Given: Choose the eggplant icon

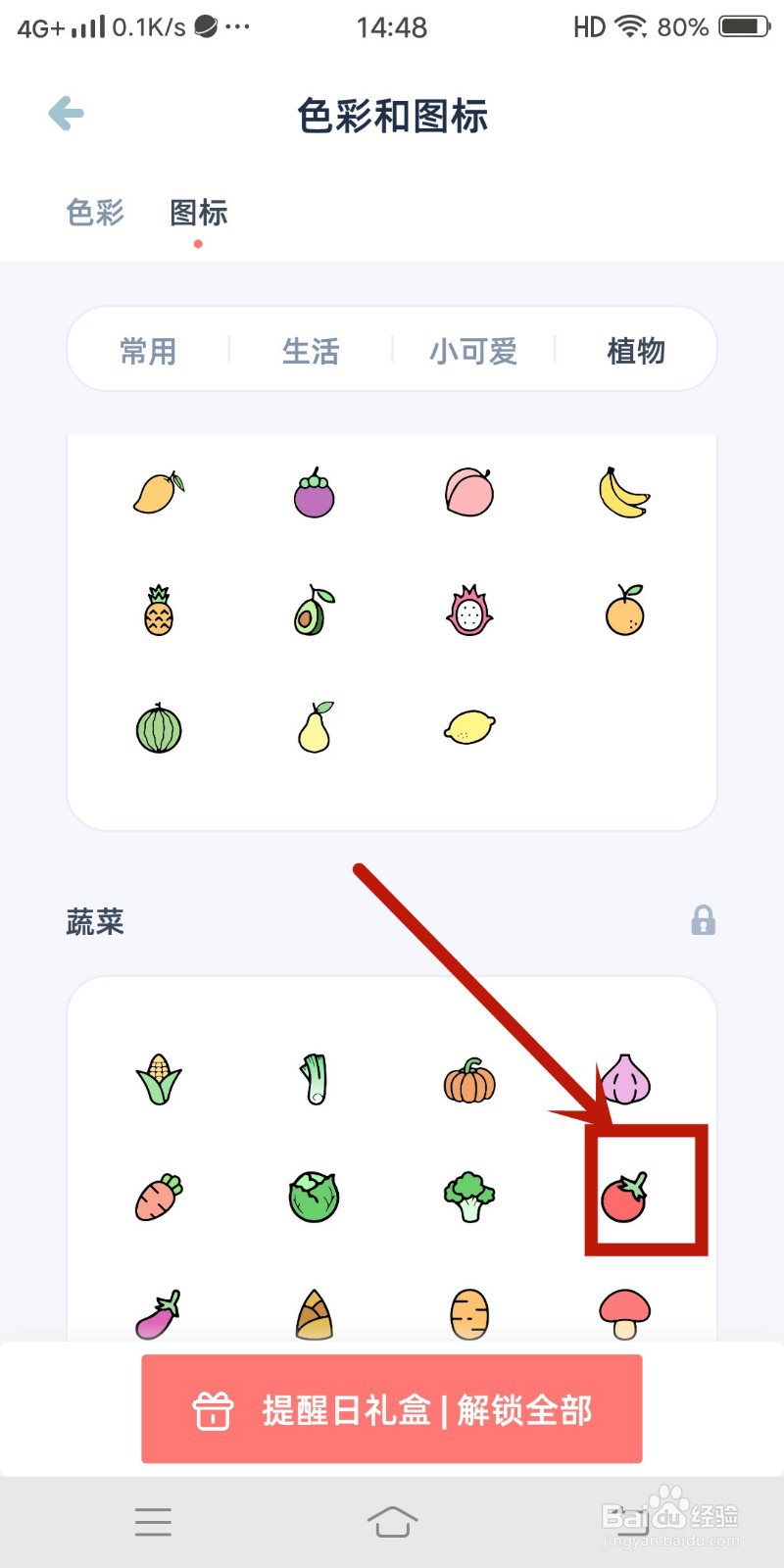Looking at the screenshot, I should (x=157, y=1313).
